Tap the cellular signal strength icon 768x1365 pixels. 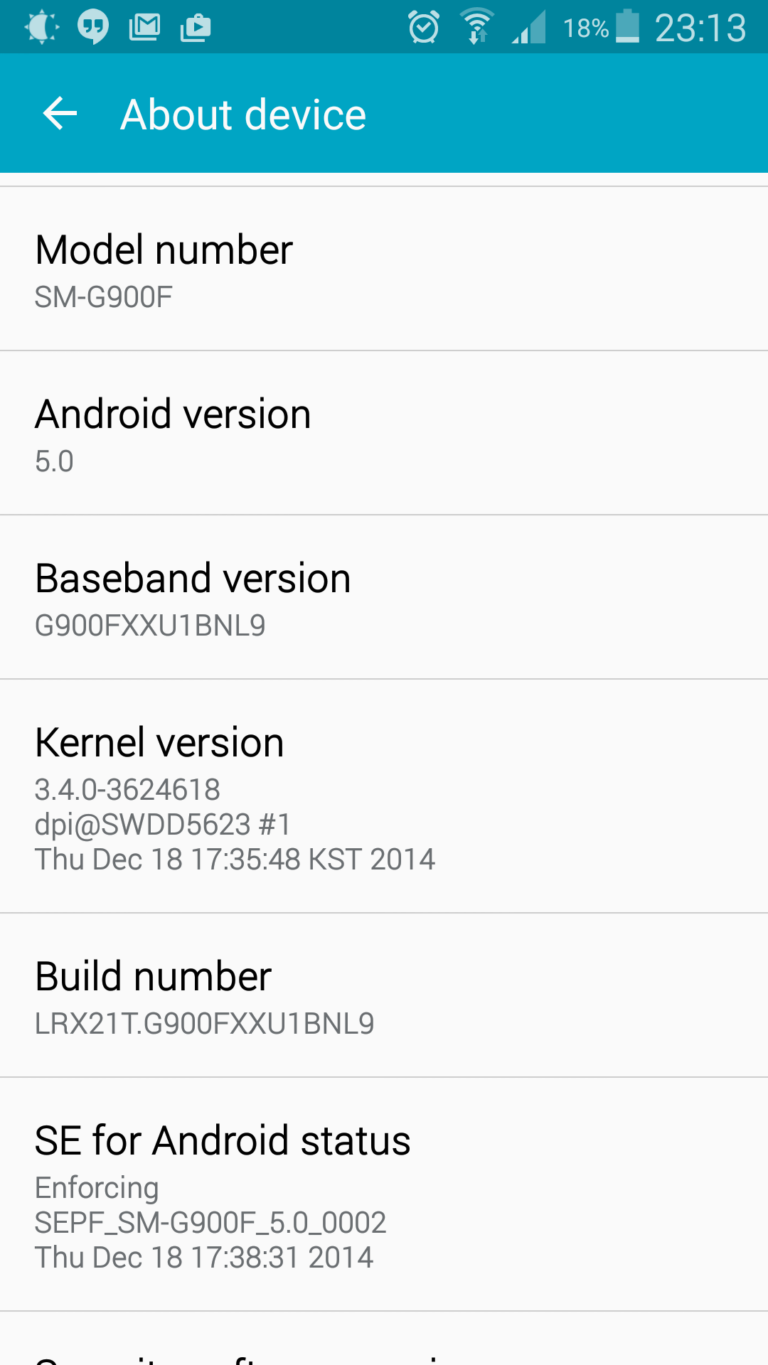(528, 27)
